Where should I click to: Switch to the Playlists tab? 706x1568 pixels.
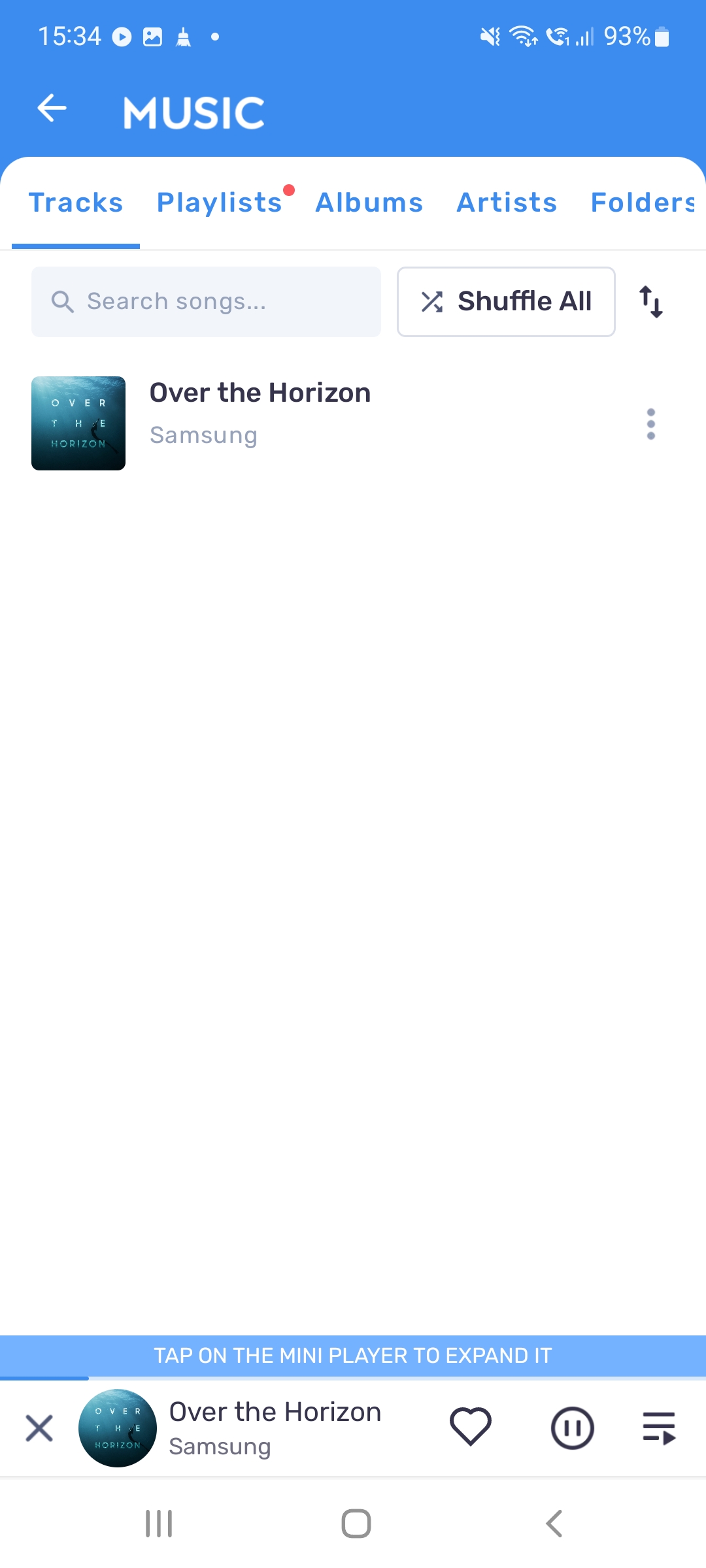220,203
